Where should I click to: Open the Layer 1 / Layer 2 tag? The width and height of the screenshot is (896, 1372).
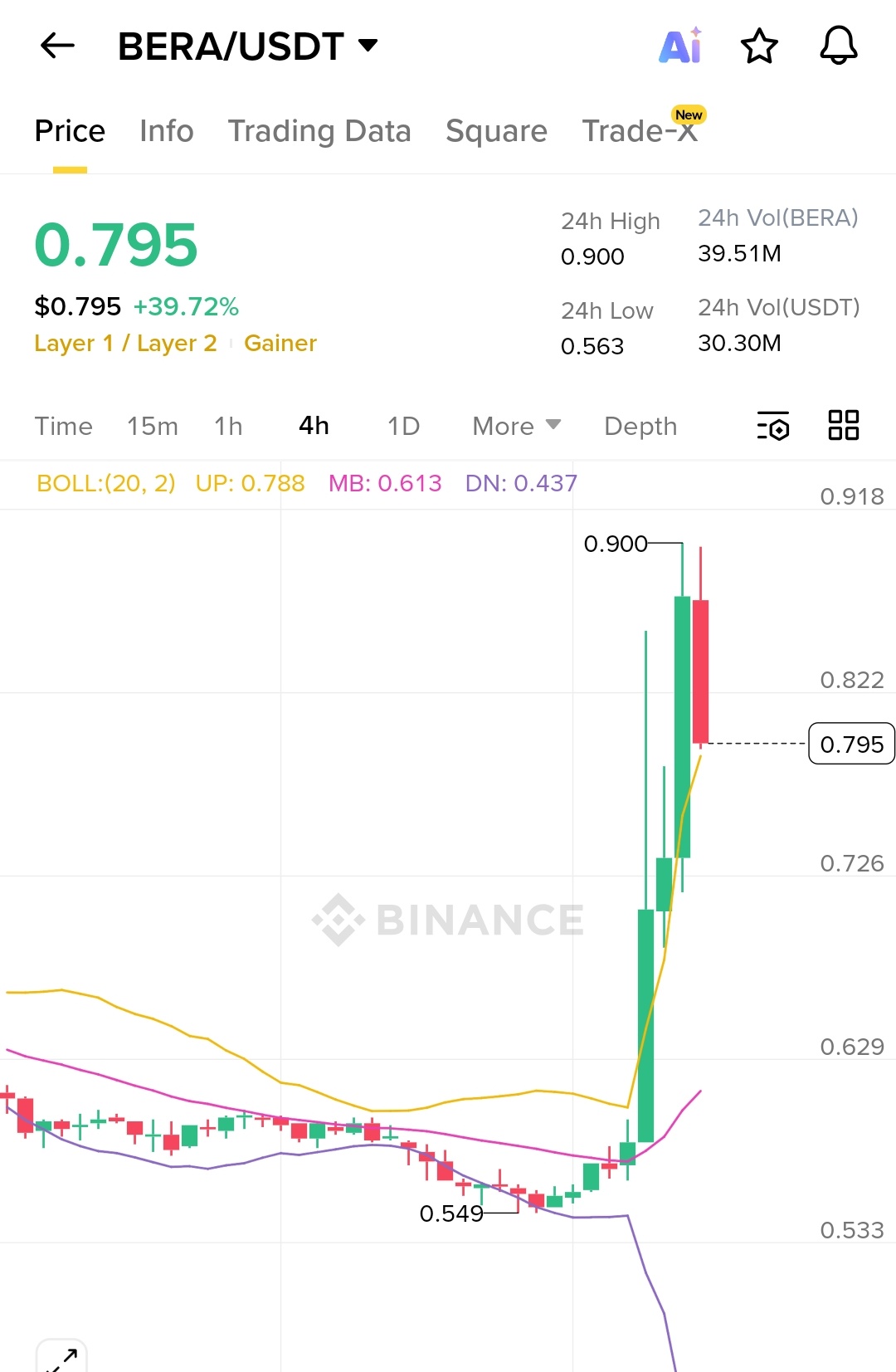click(125, 344)
